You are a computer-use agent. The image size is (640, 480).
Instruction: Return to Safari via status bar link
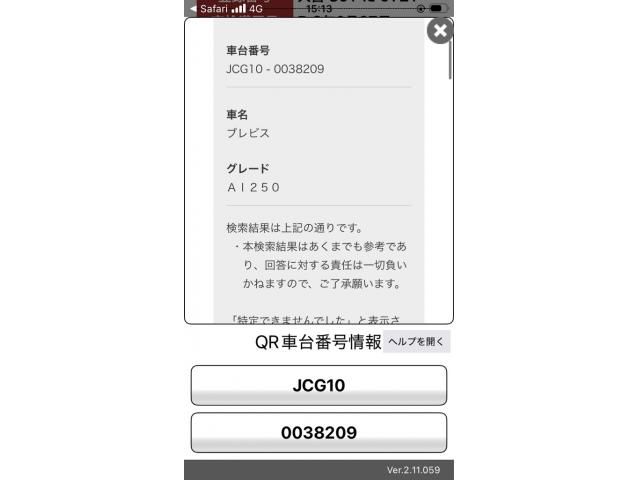point(207,8)
